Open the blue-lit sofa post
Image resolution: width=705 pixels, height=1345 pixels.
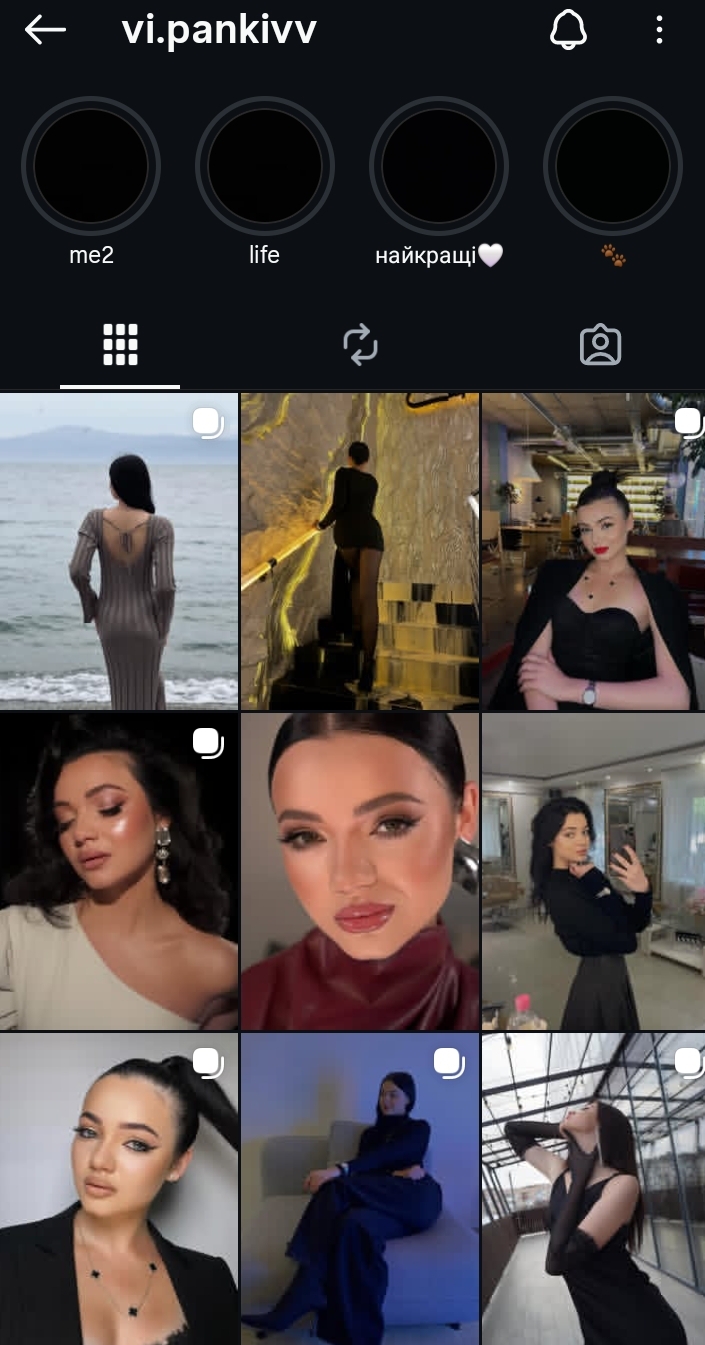(x=360, y=1190)
